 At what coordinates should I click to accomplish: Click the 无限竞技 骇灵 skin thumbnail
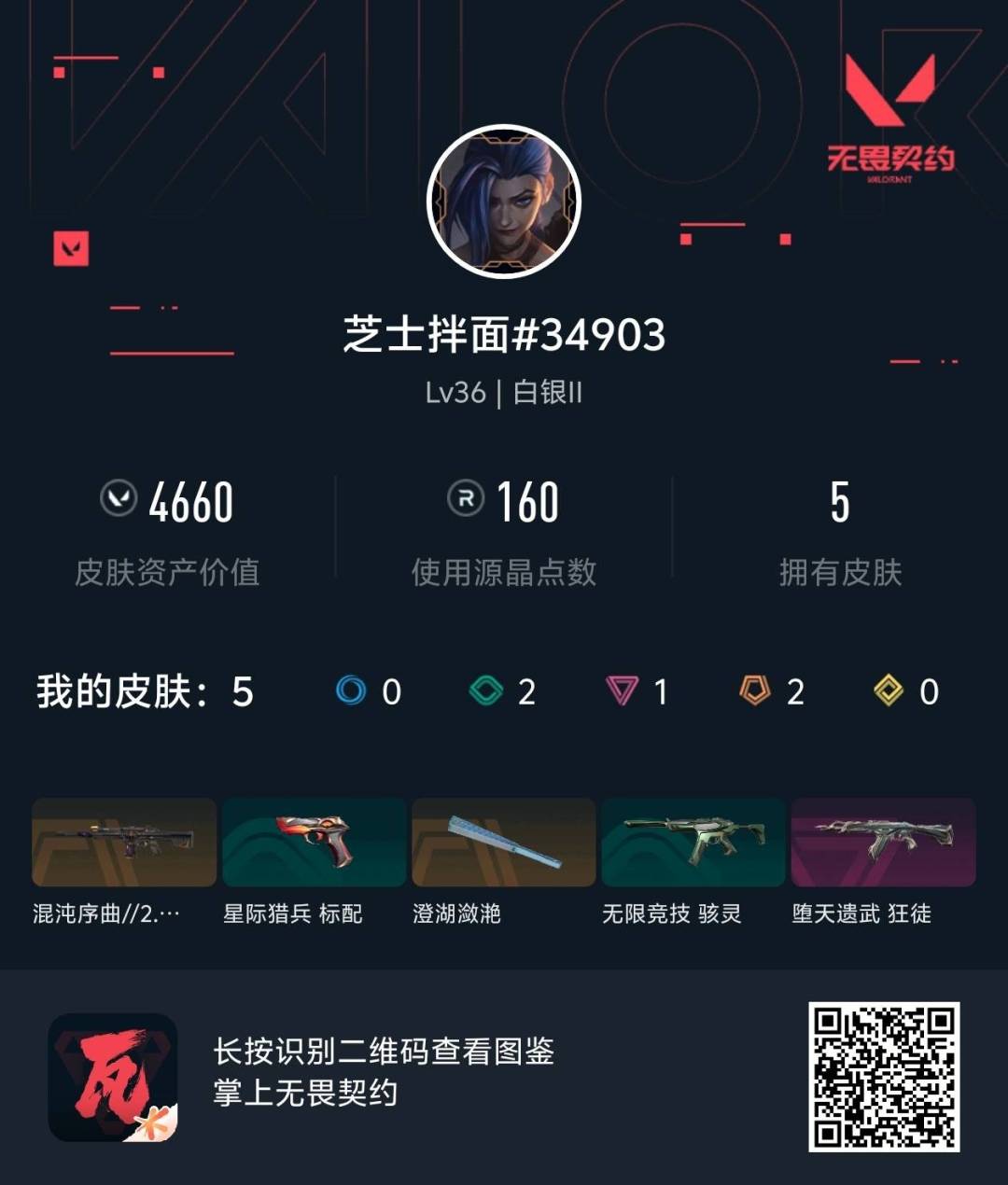693,843
